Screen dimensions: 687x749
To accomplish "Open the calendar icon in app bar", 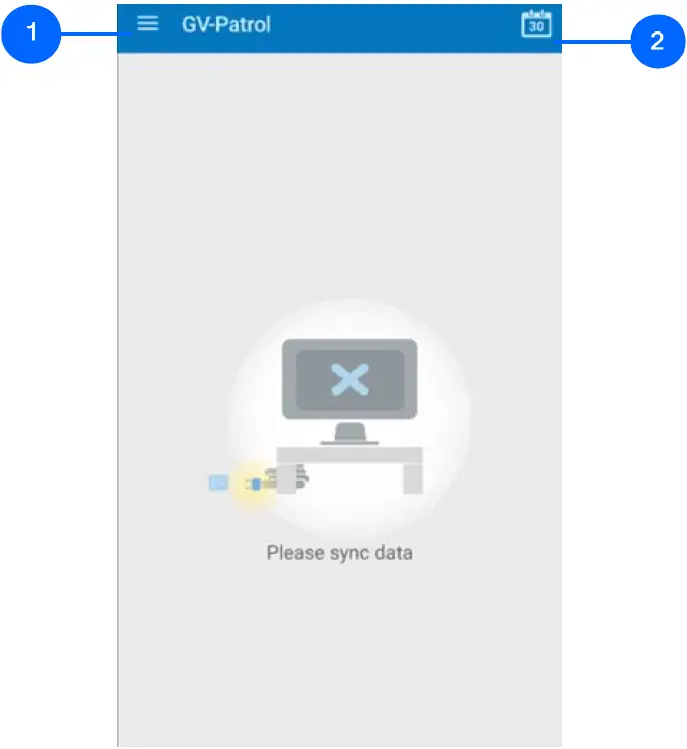I will coord(536,25).
